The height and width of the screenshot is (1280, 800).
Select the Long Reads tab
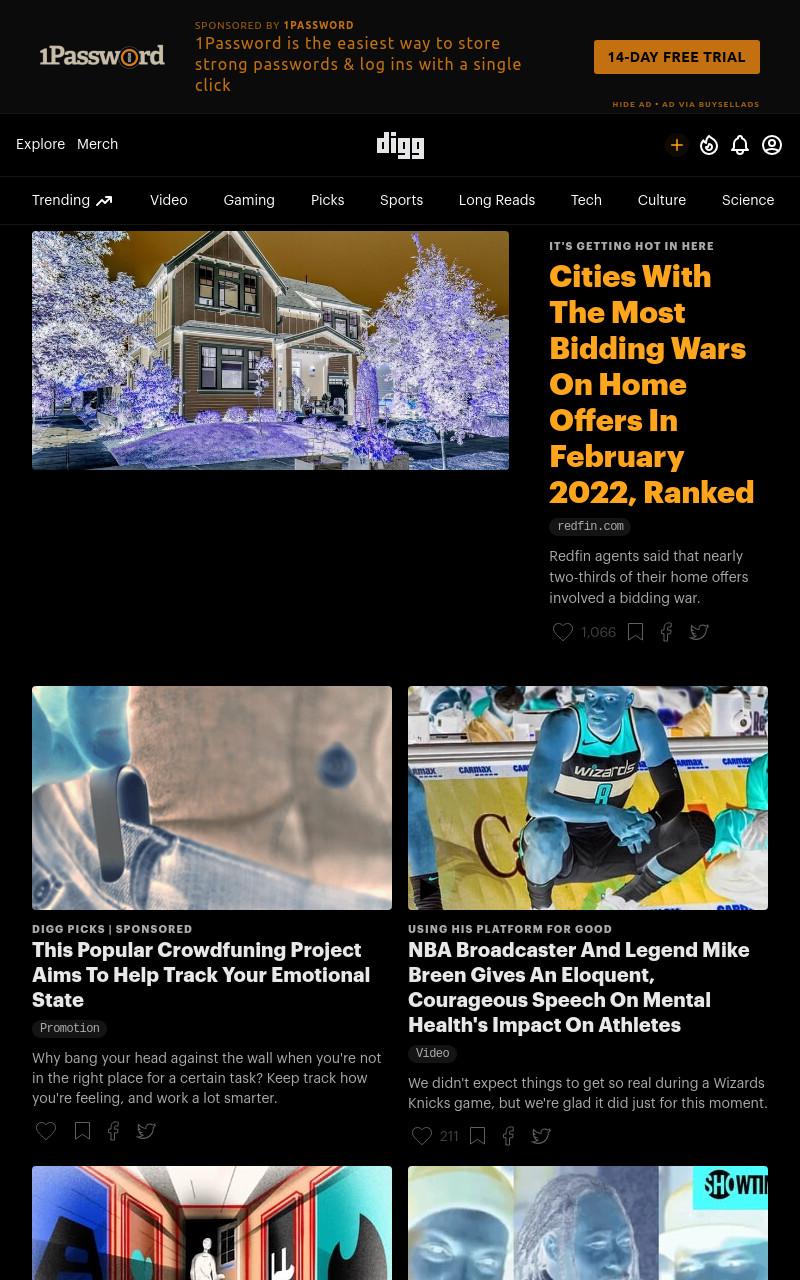(497, 200)
